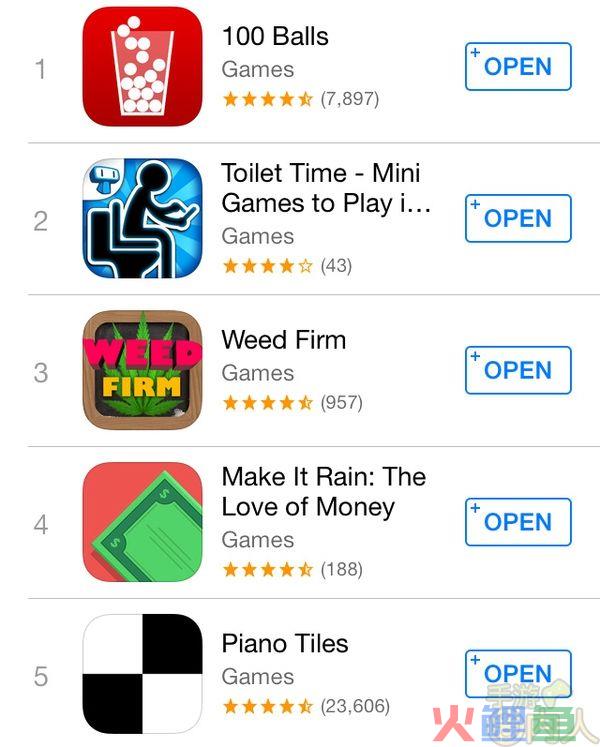View the 100 Balls app page
This screenshot has height=747, width=600.
(274, 37)
